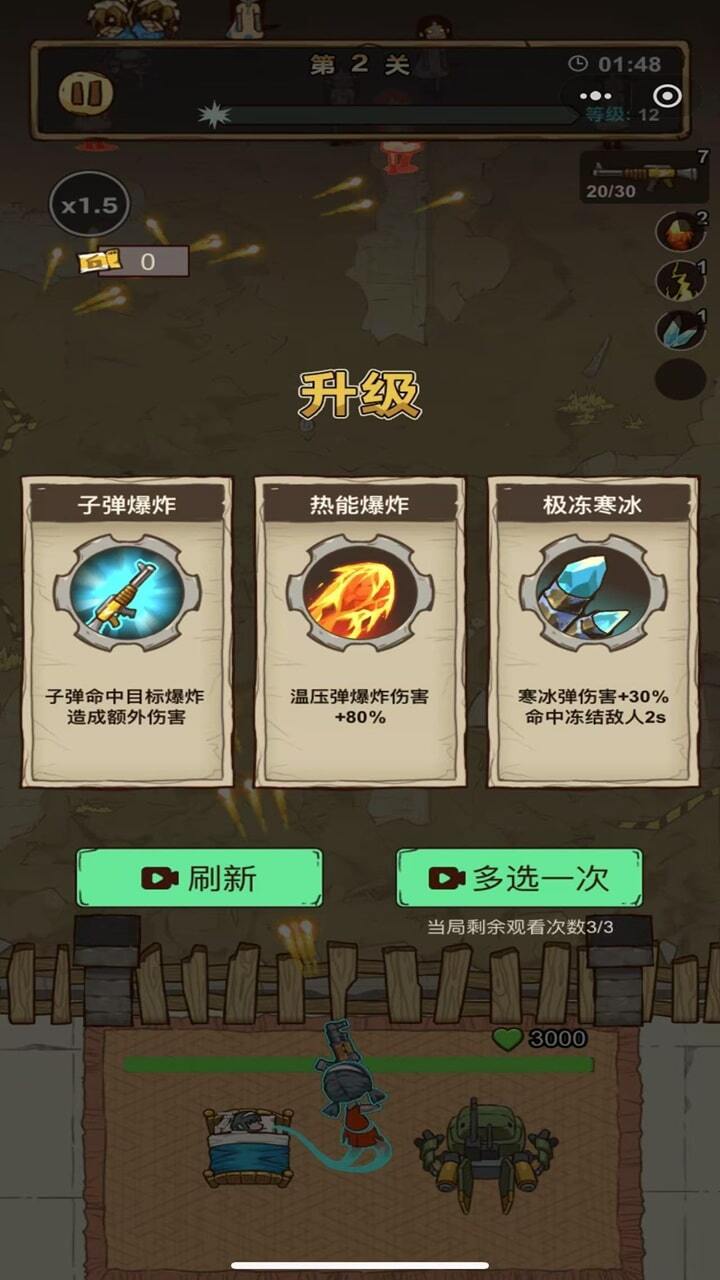Toggle the x1.5 game speed

[x=89, y=205]
